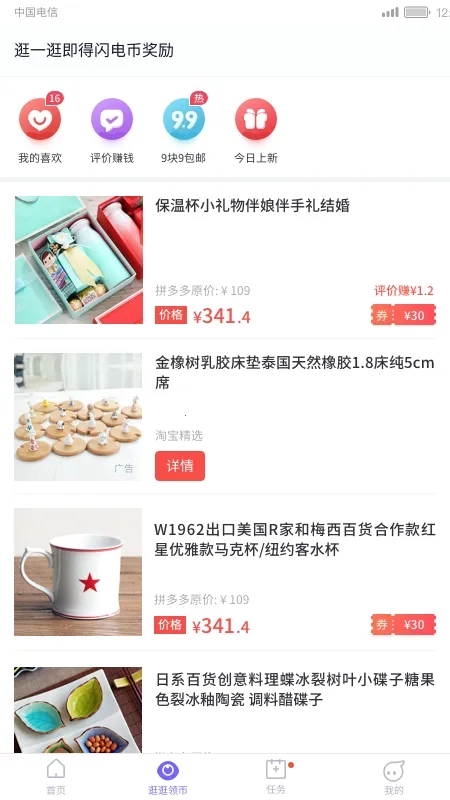Claim the ¥30 coupon on 保温杯 item
The width and height of the screenshot is (450, 800).
click(x=403, y=315)
